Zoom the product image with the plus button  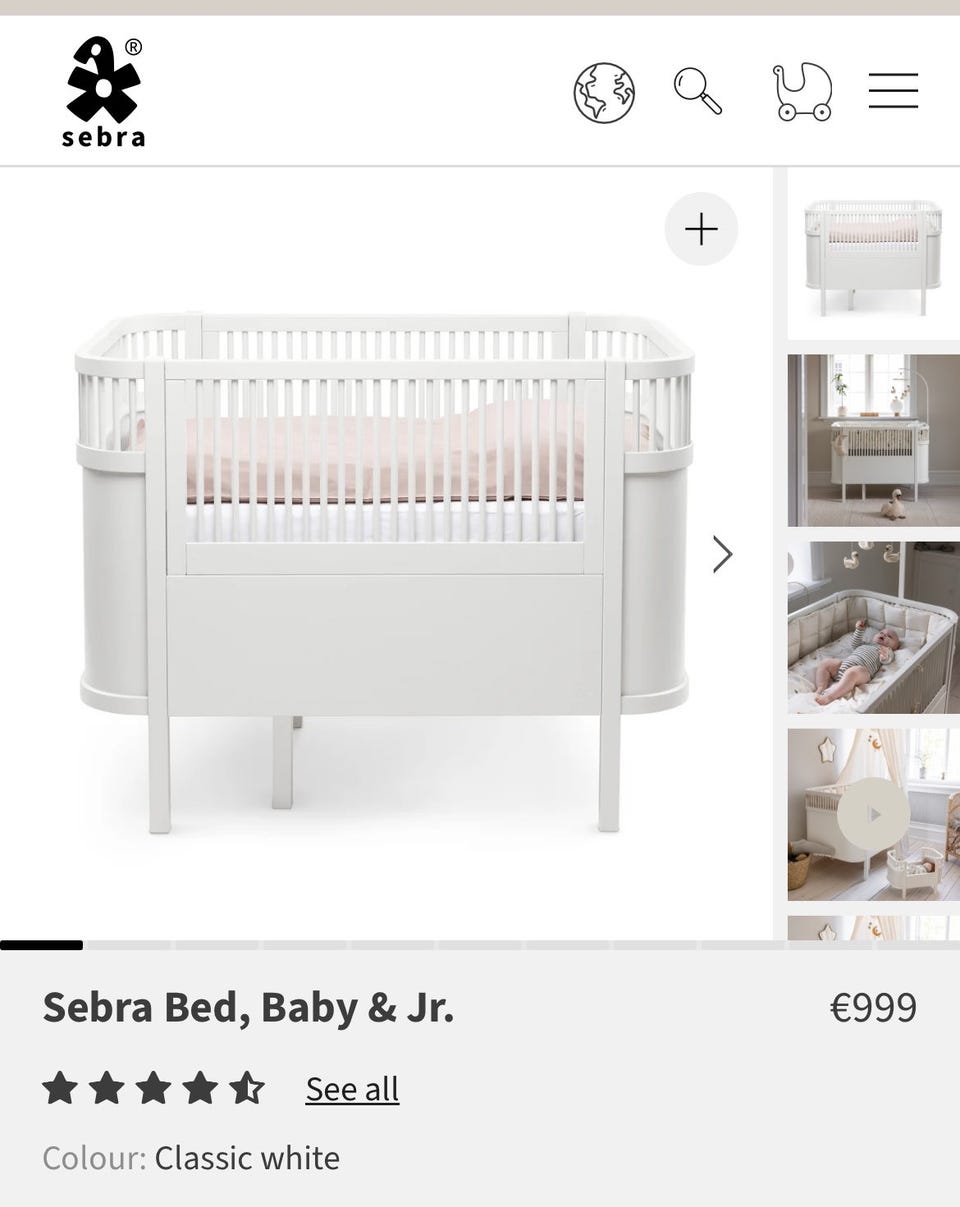701,229
